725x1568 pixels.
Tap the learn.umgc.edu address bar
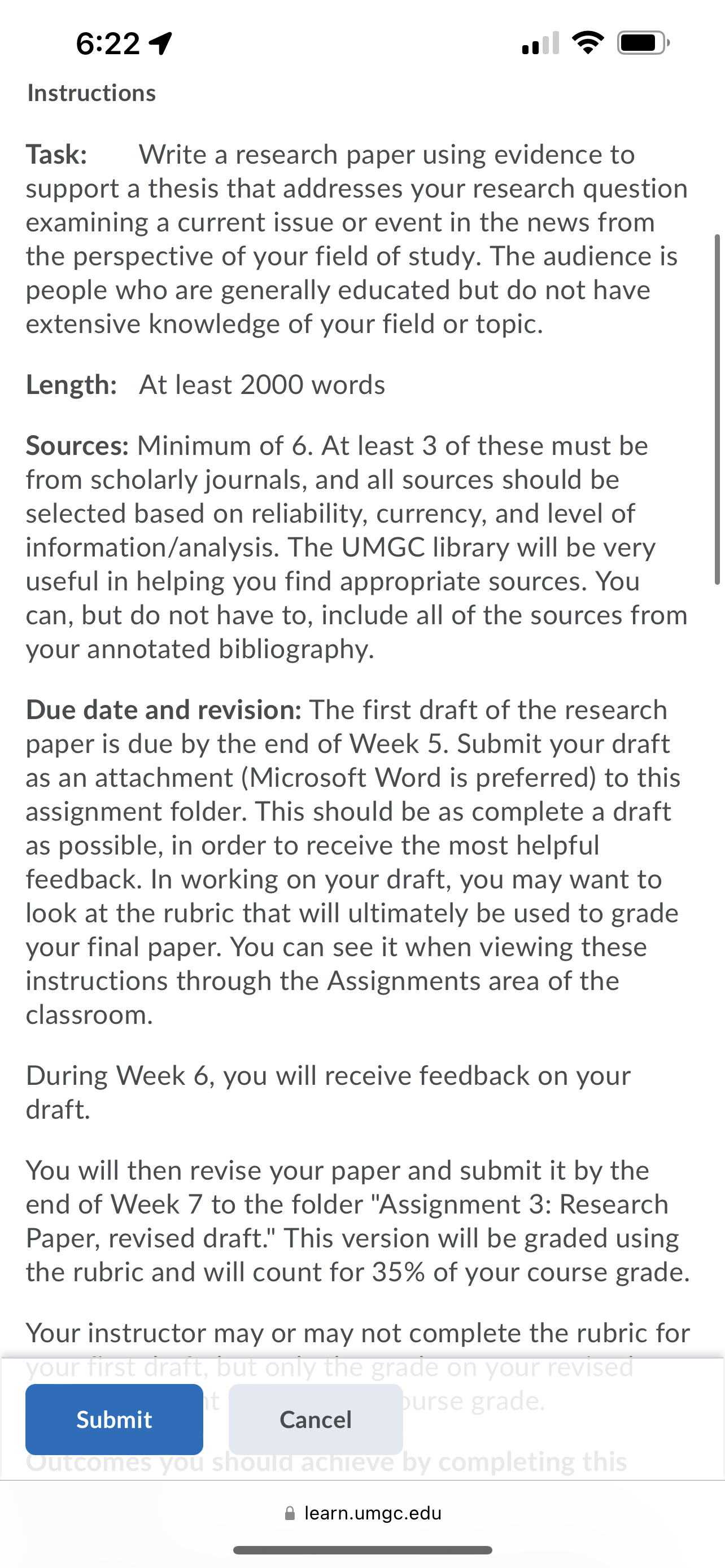pos(363,1513)
